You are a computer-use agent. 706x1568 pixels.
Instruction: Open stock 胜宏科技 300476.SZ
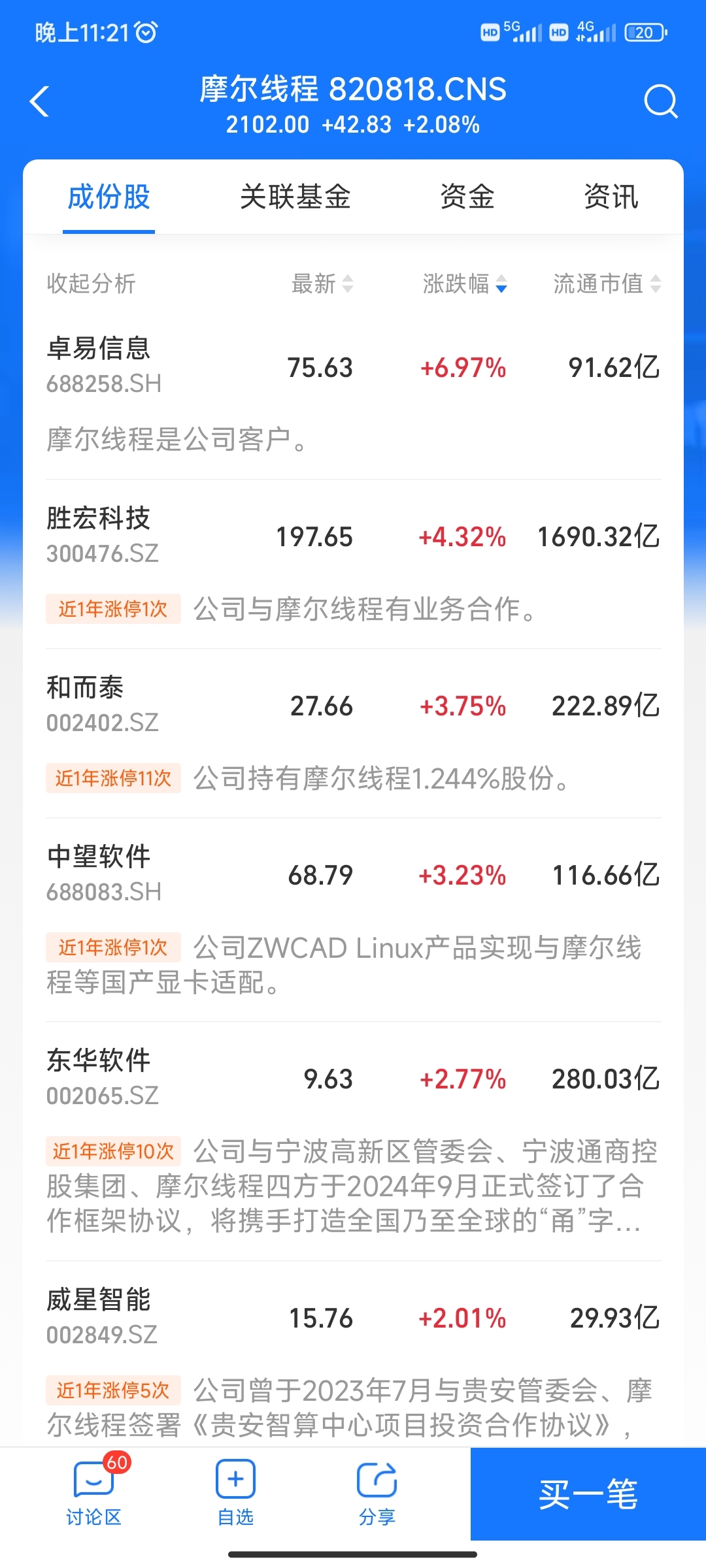click(x=354, y=536)
